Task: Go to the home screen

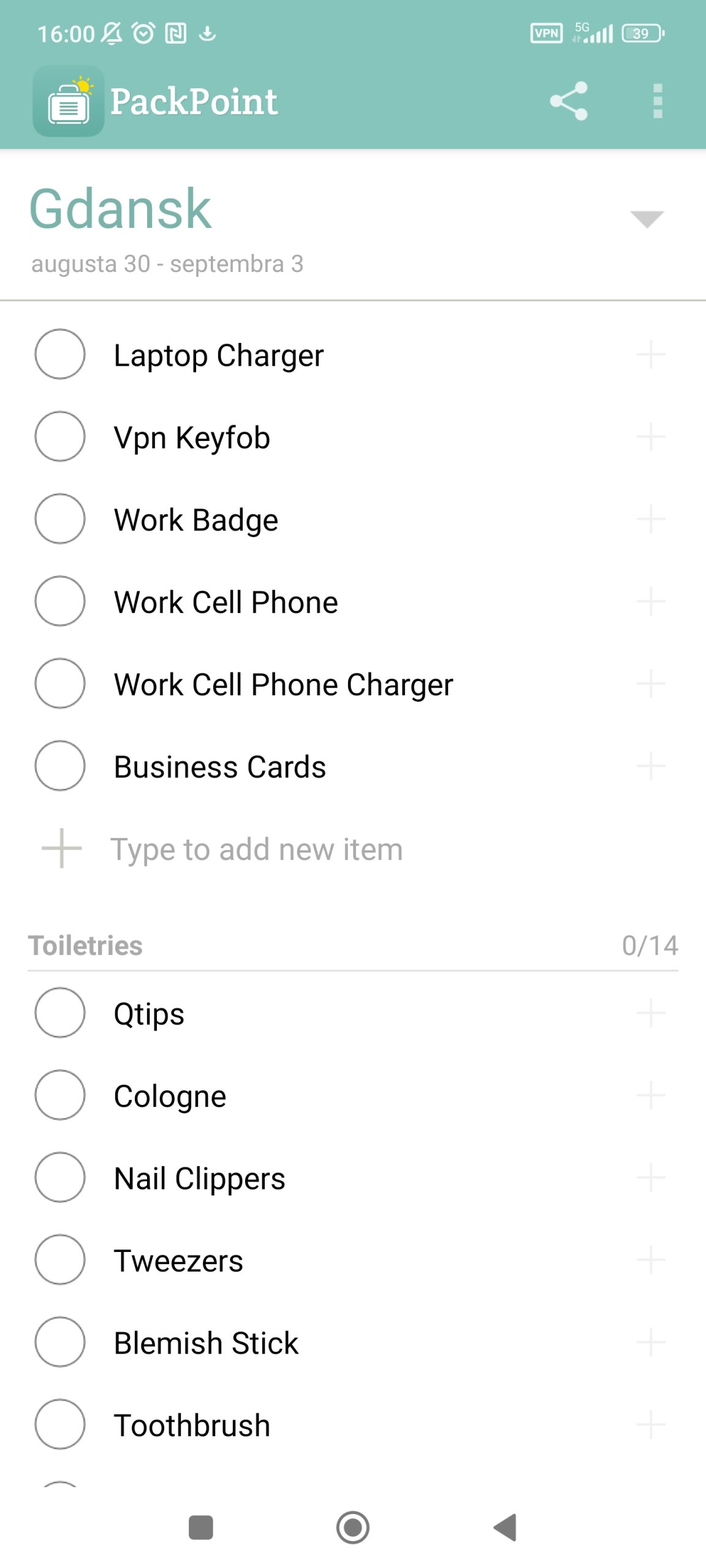Action: (353, 1527)
